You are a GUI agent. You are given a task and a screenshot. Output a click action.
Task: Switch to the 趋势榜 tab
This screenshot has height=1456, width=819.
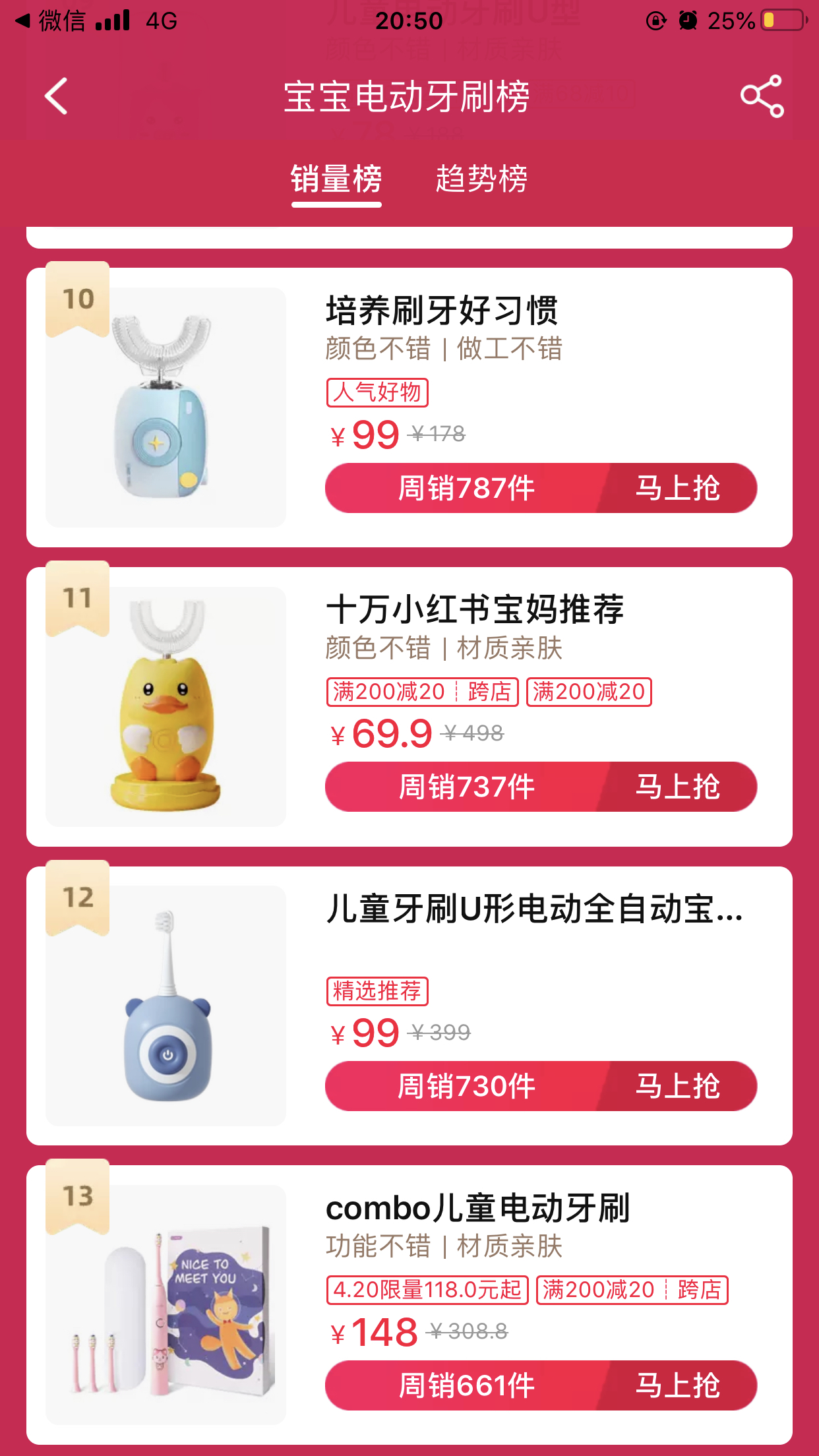click(481, 179)
